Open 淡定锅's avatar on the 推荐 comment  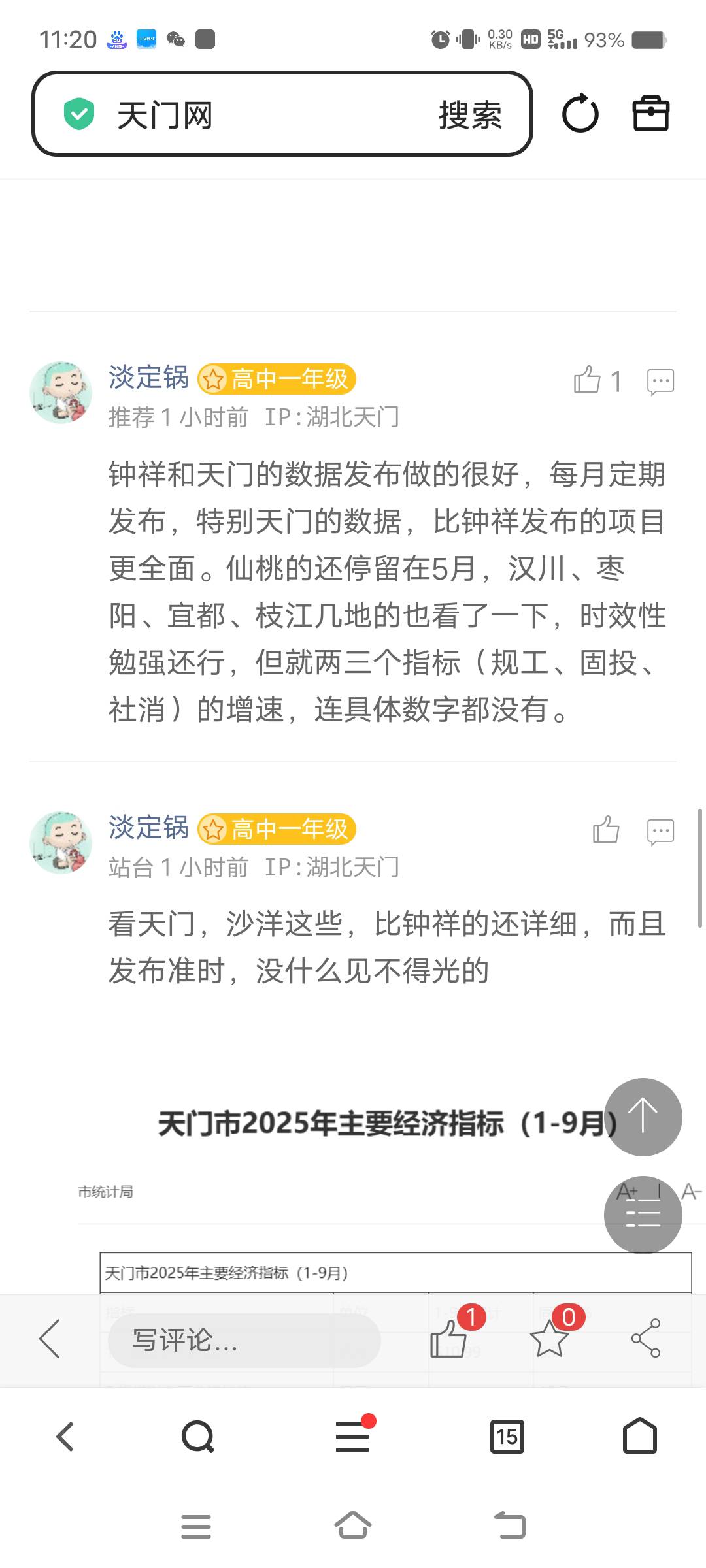click(x=61, y=393)
